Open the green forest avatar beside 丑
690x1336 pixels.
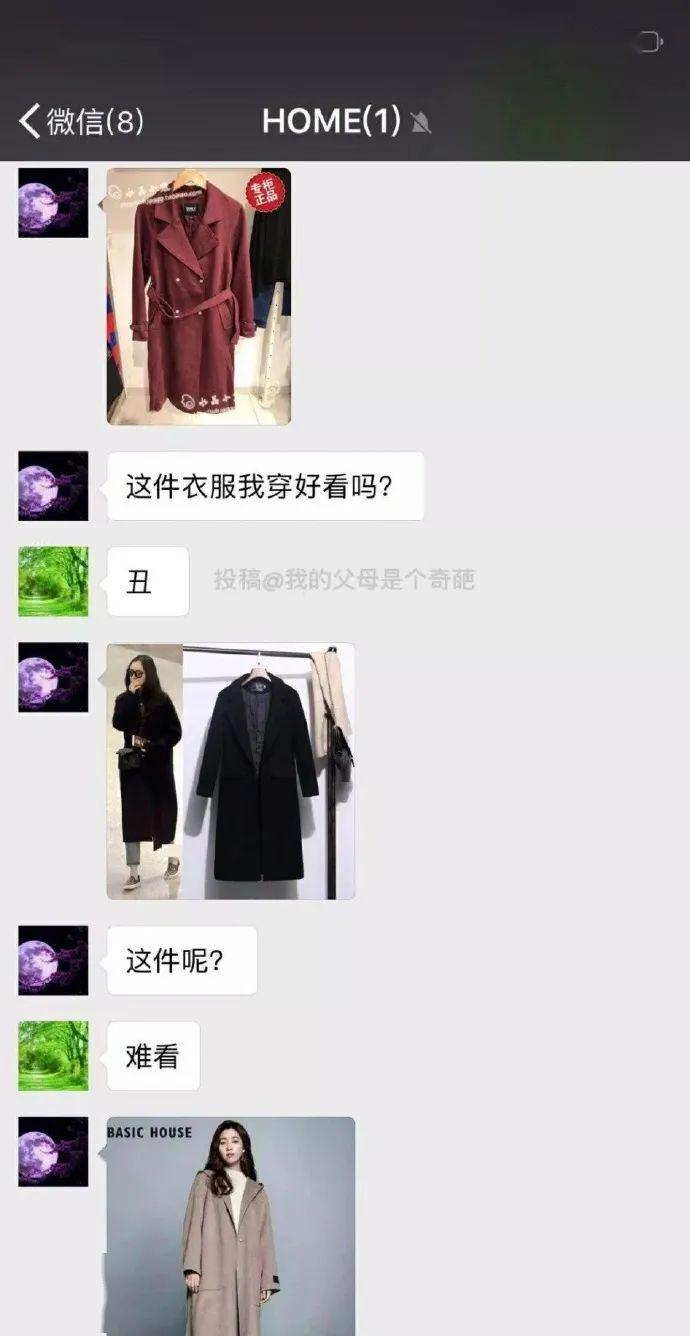[x=53, y=581]
